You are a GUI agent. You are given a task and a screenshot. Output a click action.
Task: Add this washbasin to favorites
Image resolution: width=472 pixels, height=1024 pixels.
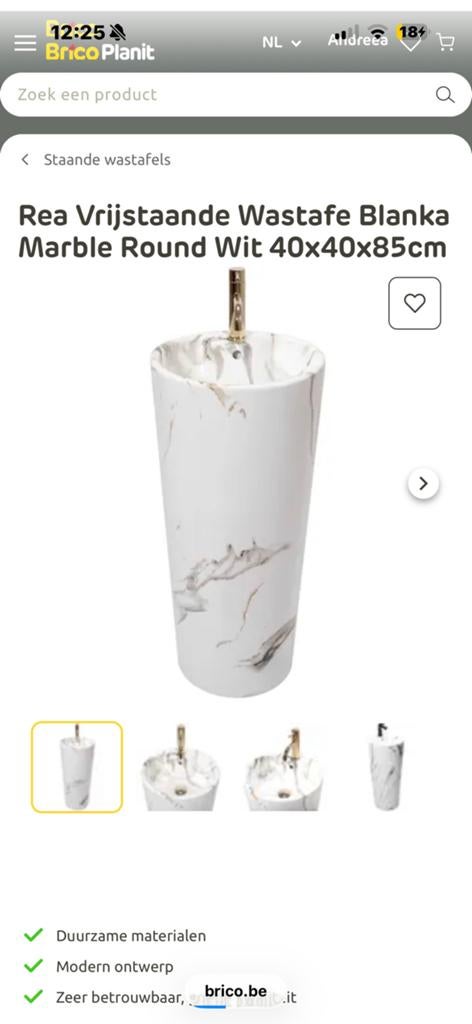pyautogui.click(x=415, y=303)
